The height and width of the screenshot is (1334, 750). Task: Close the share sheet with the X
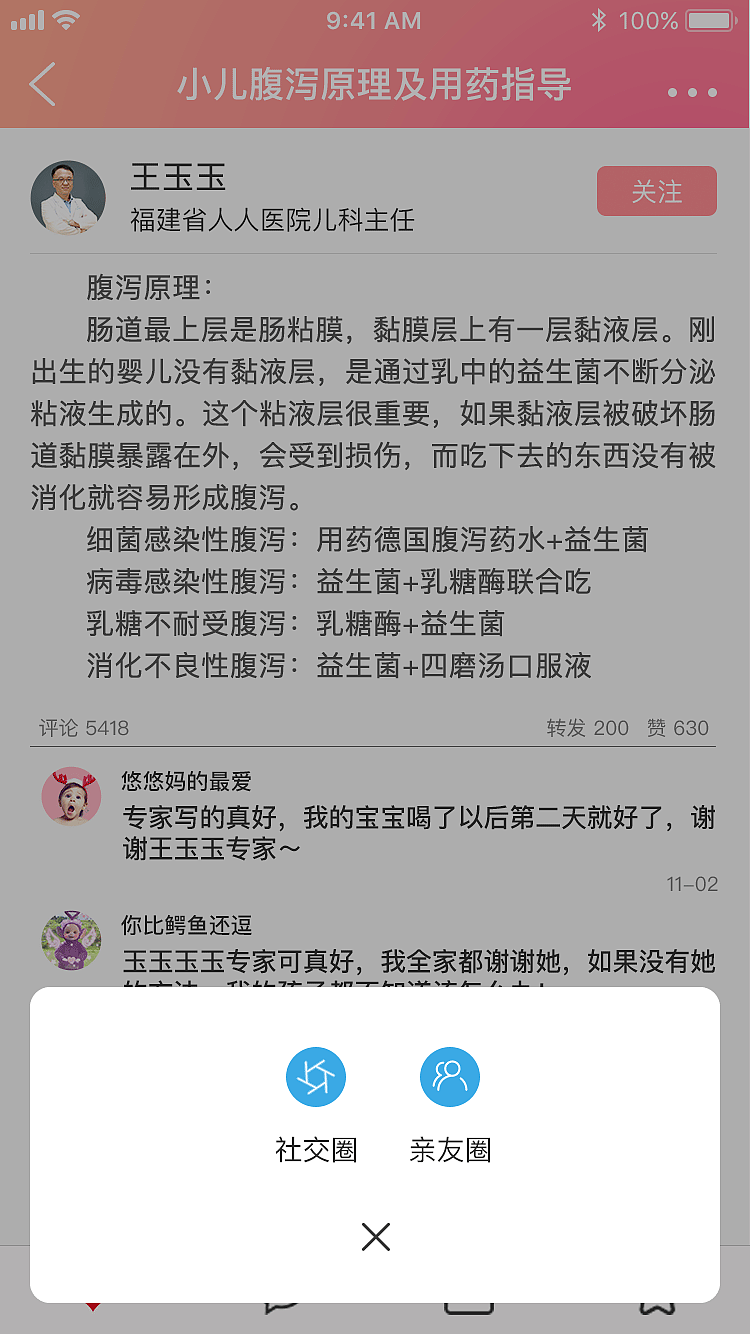click(x=375, y=1237)
